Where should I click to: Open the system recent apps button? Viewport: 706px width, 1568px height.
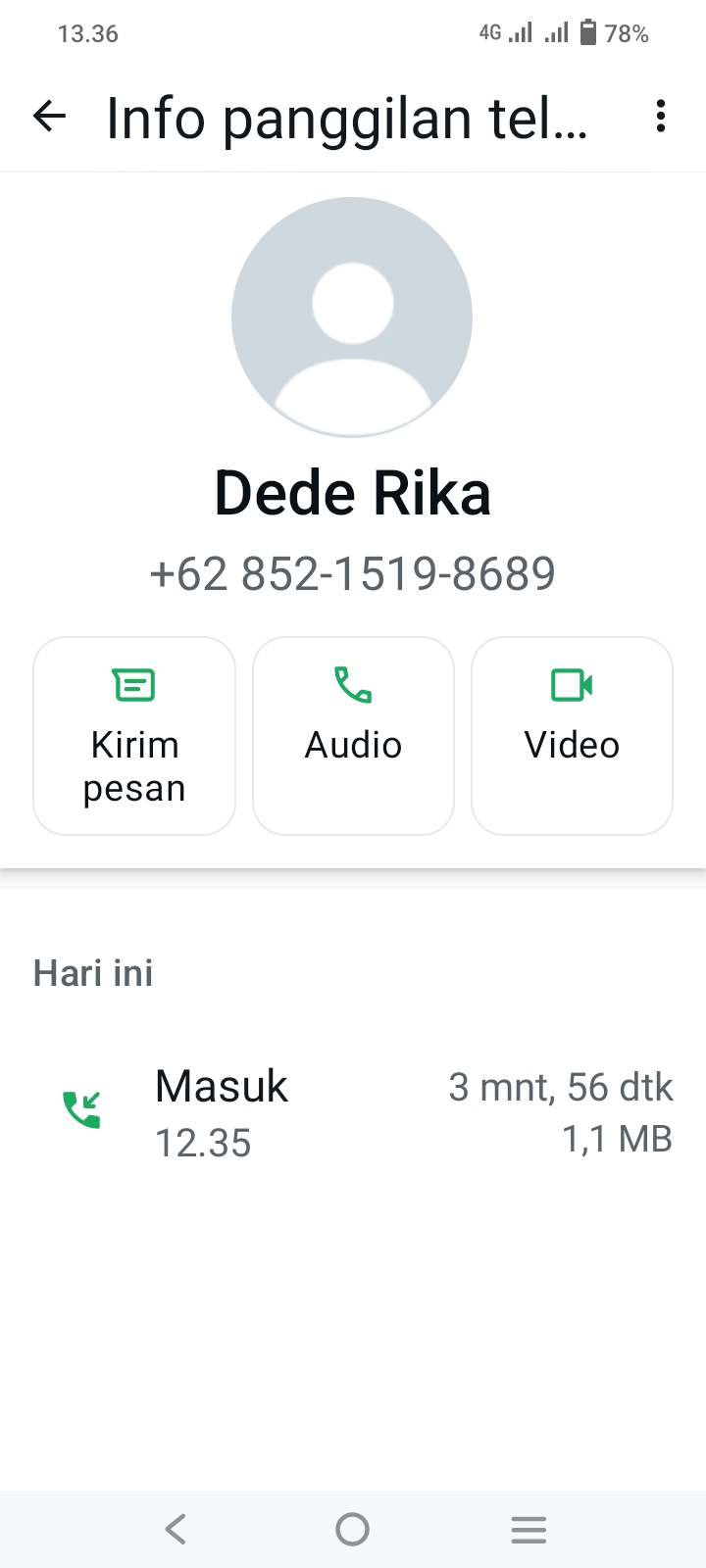(529, 1529)
